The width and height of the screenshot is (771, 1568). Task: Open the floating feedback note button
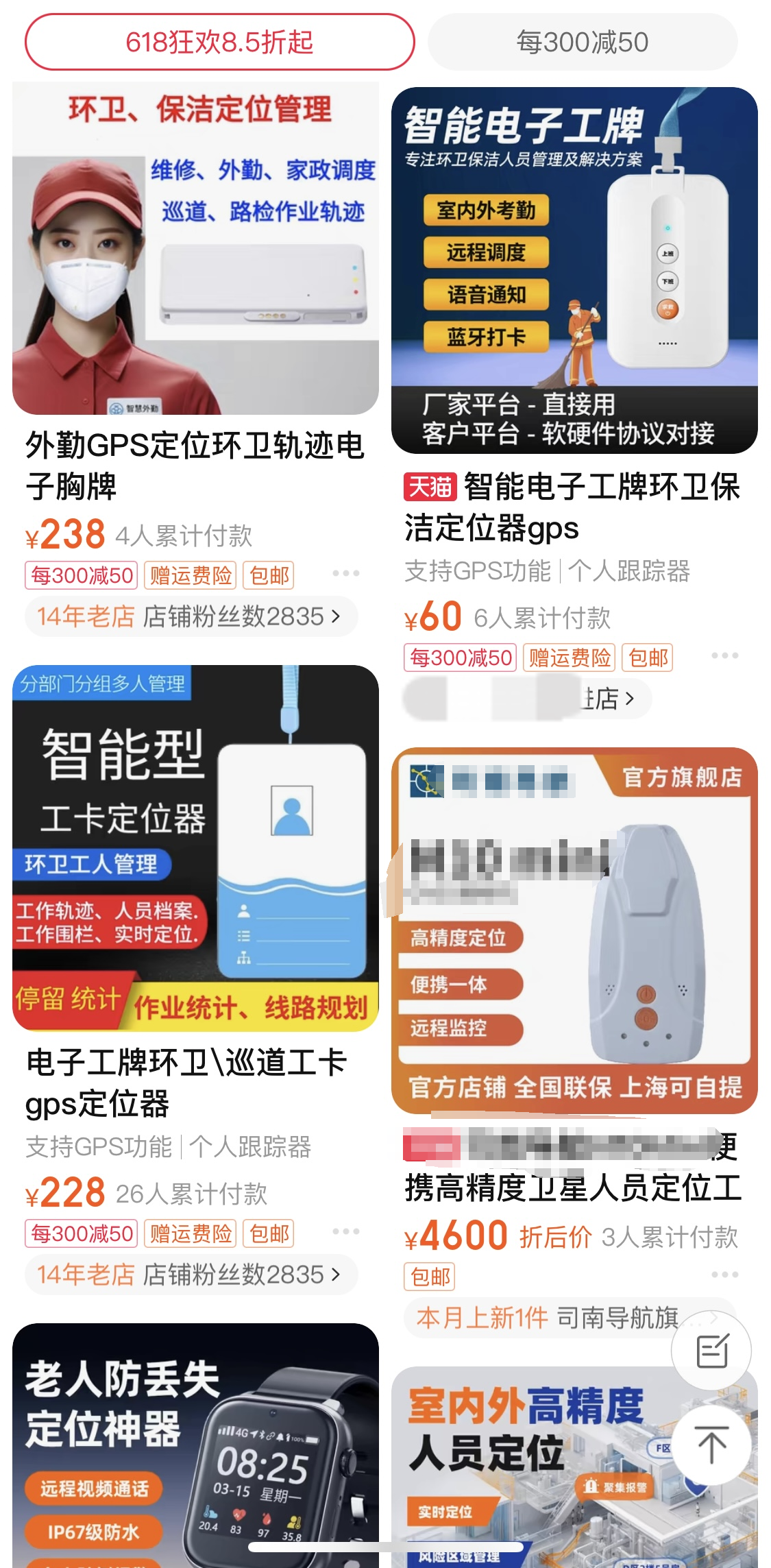pyautogui.click(x=711, y=1351)
